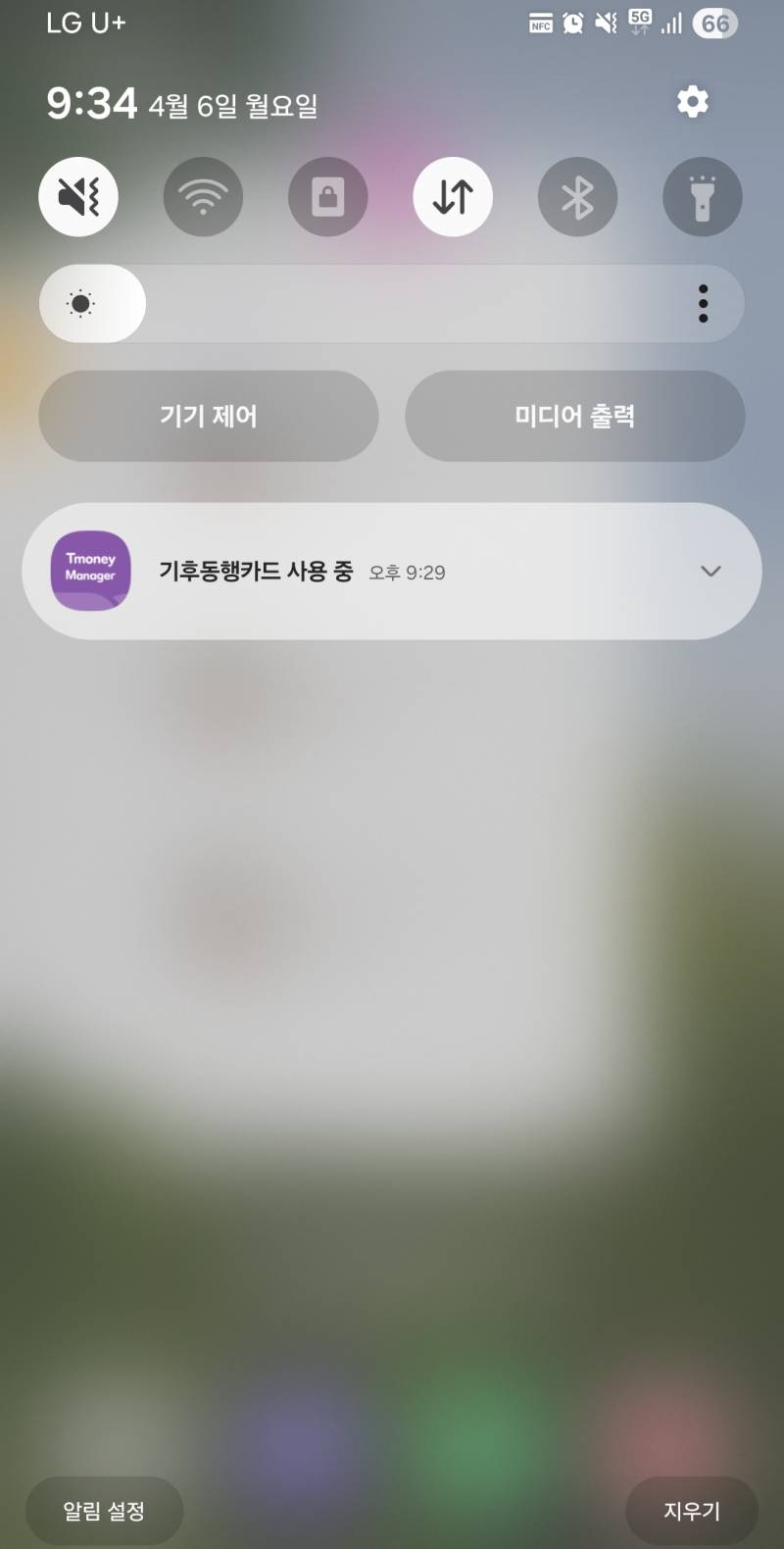This screenshot has width=784, height=1549.
Task: Open 미디어 출력 media output panel
Action: tap(575, 416)
